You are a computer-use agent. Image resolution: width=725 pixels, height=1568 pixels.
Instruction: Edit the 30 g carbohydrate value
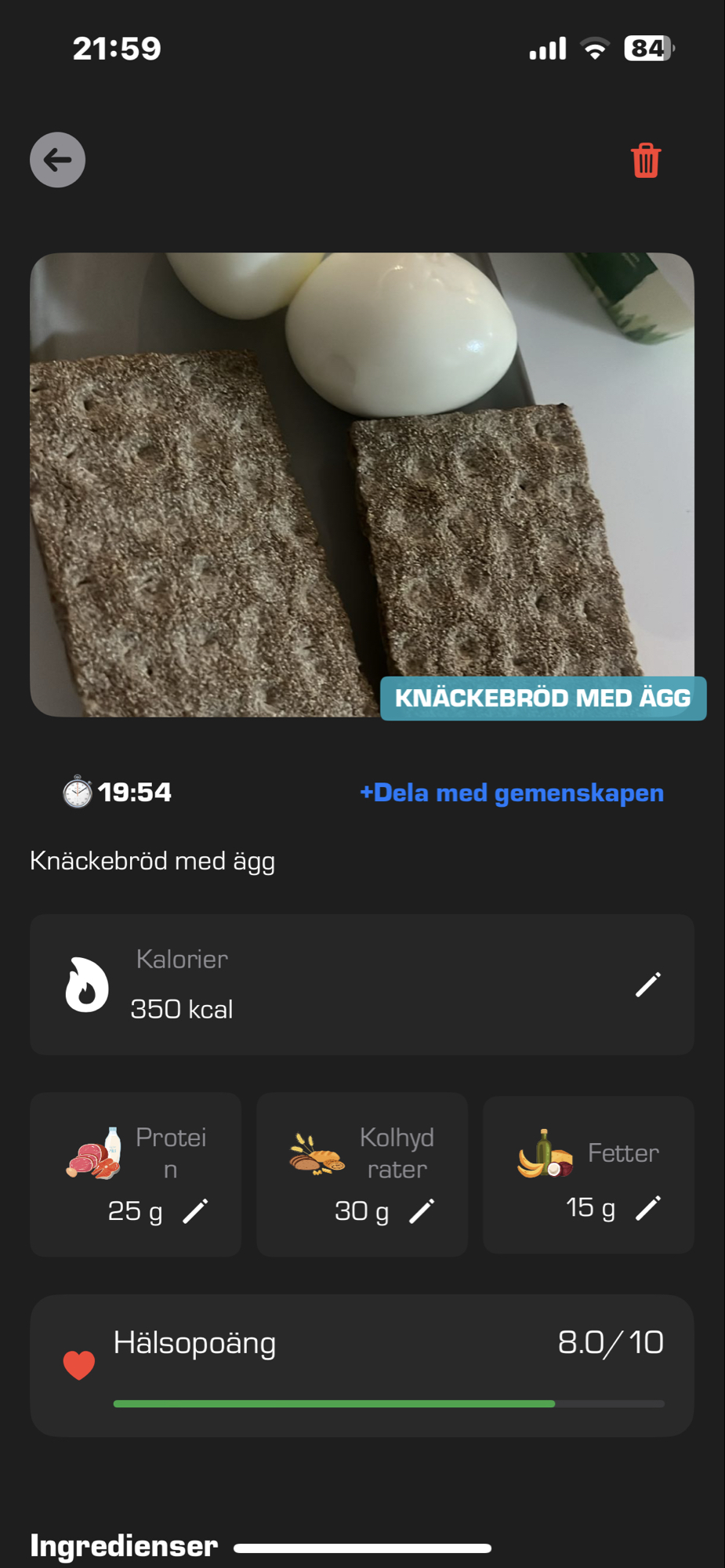(422, 1210)
